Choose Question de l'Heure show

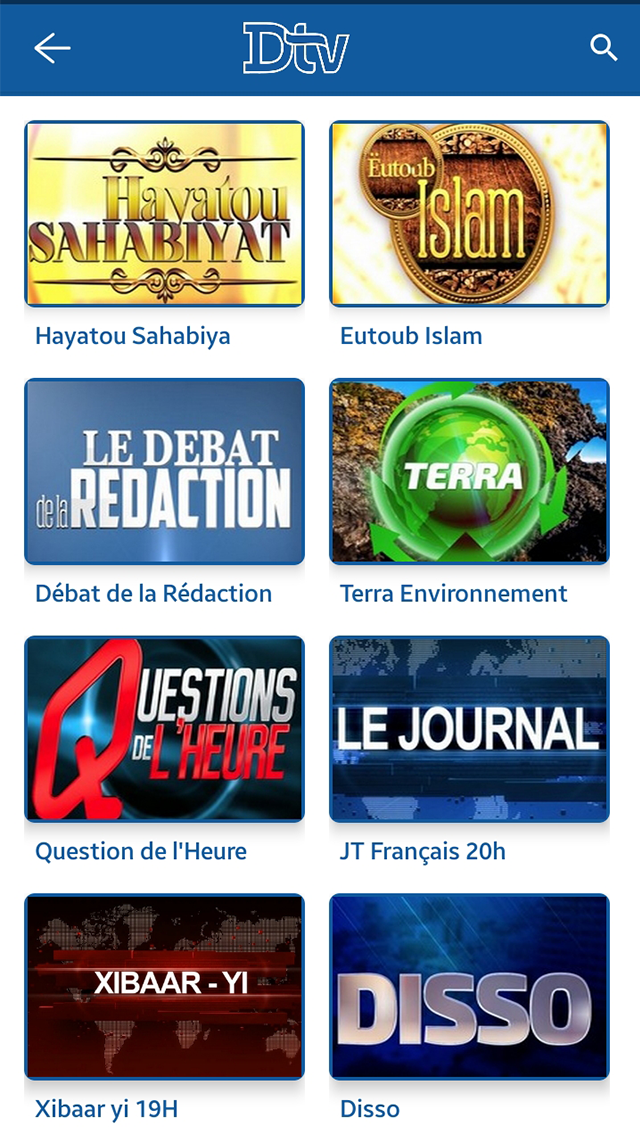pyautogui.click(x=164, y=729)
